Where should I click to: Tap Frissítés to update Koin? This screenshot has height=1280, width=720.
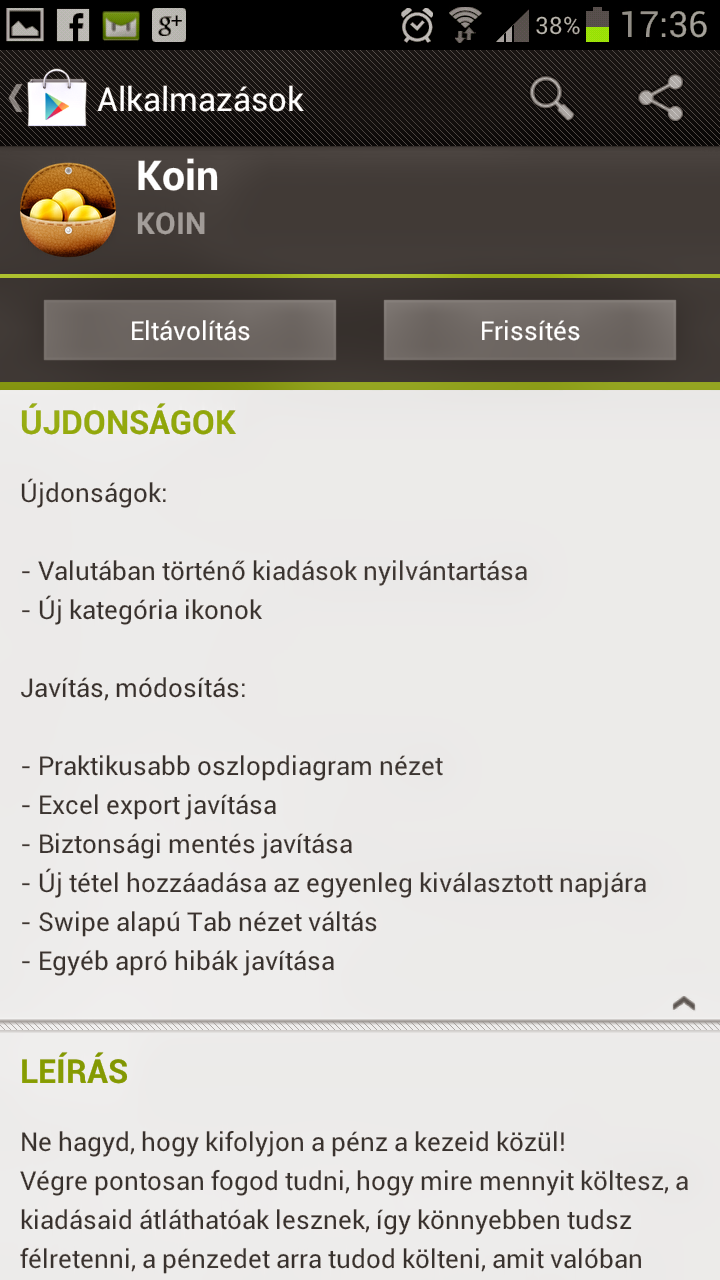coord(530,331)
